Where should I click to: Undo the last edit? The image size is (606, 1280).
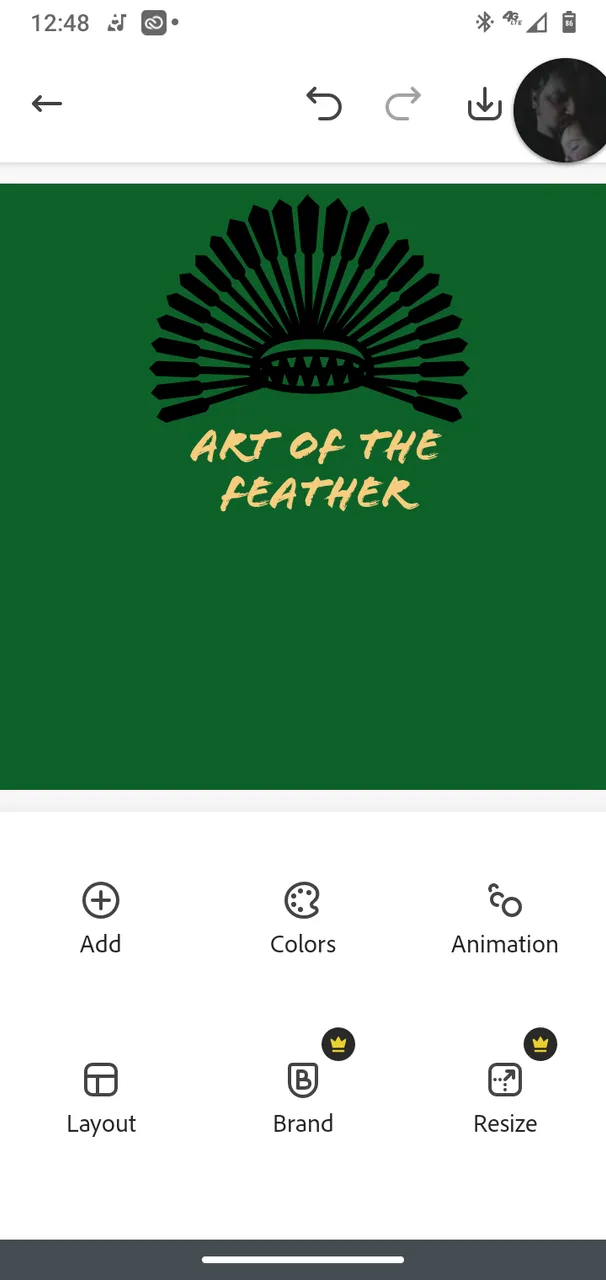point(324,103)
